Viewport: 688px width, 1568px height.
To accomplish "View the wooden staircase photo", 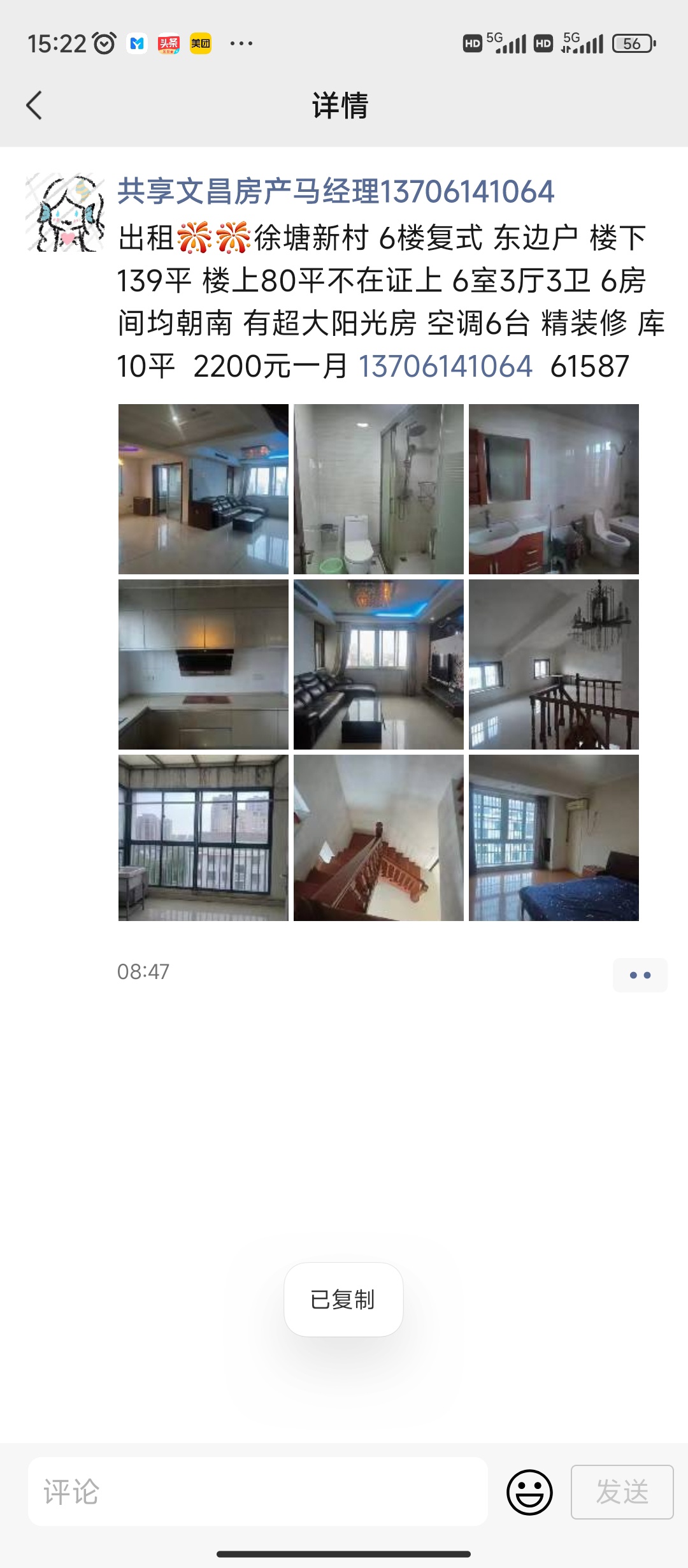I will [x=378, y=838].
